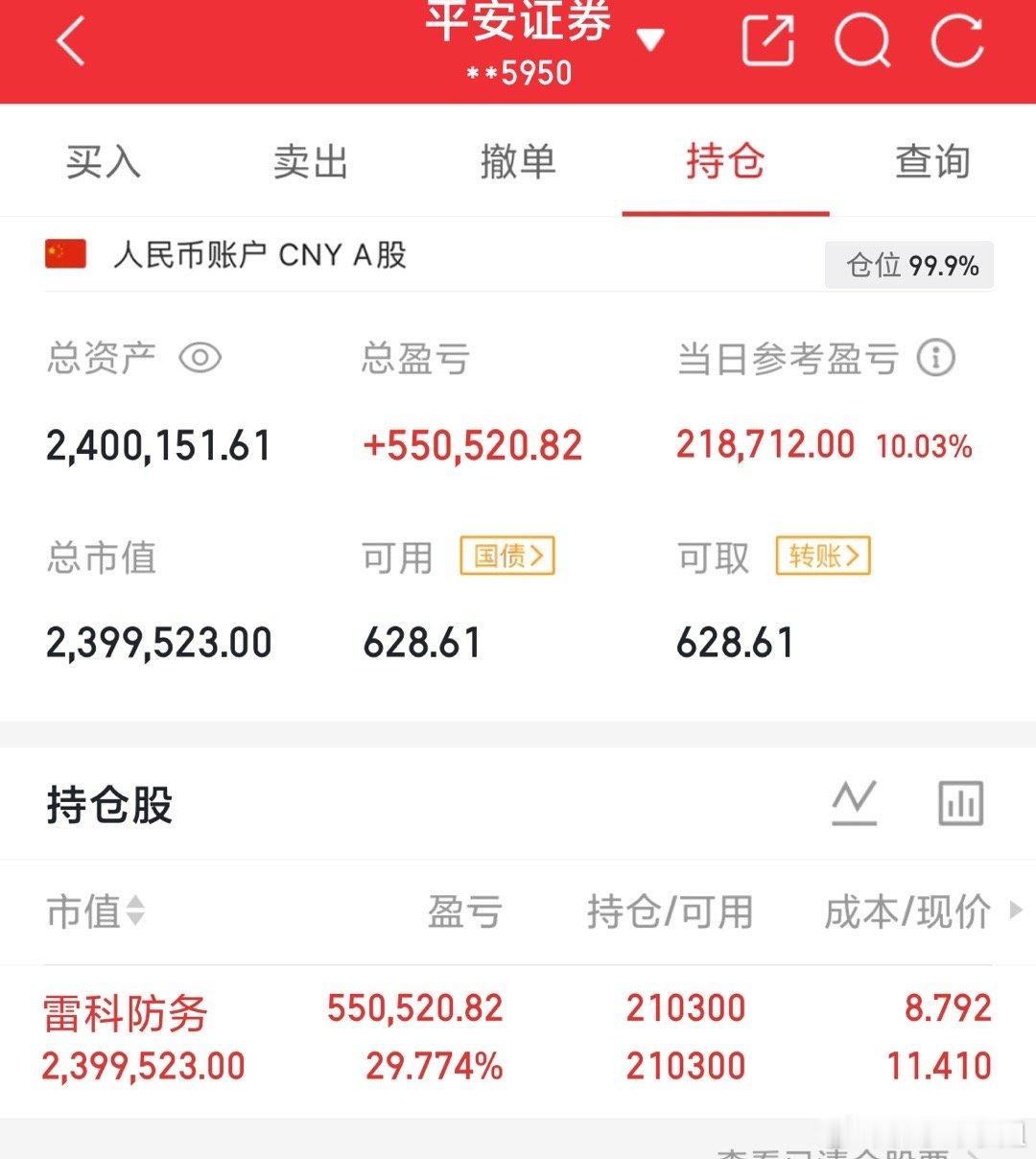This screenshot has width=1036, height=1159.
Task: Switch to the 卖出 tab
Action: click(309, 161)
